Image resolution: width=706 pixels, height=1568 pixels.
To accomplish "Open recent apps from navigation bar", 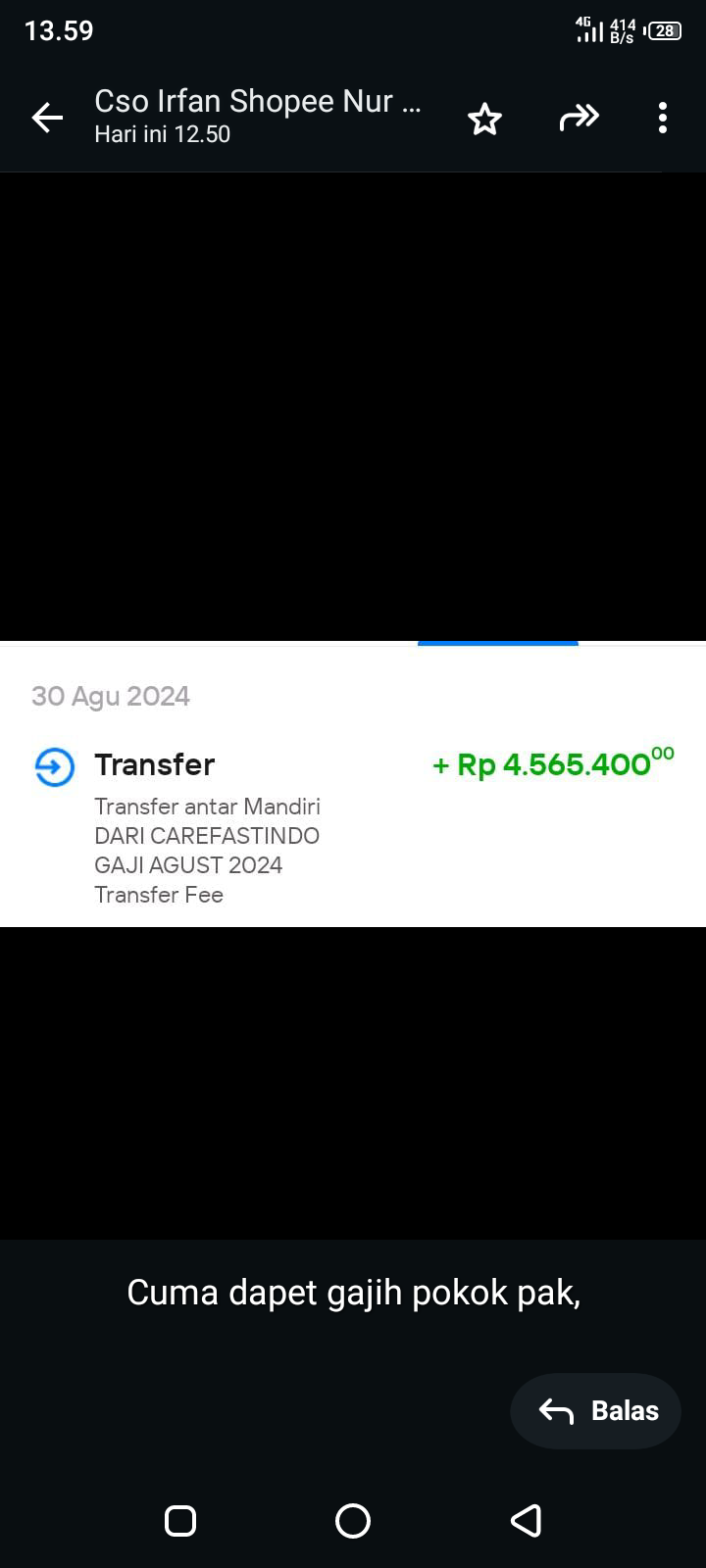I will [180, 1520].
